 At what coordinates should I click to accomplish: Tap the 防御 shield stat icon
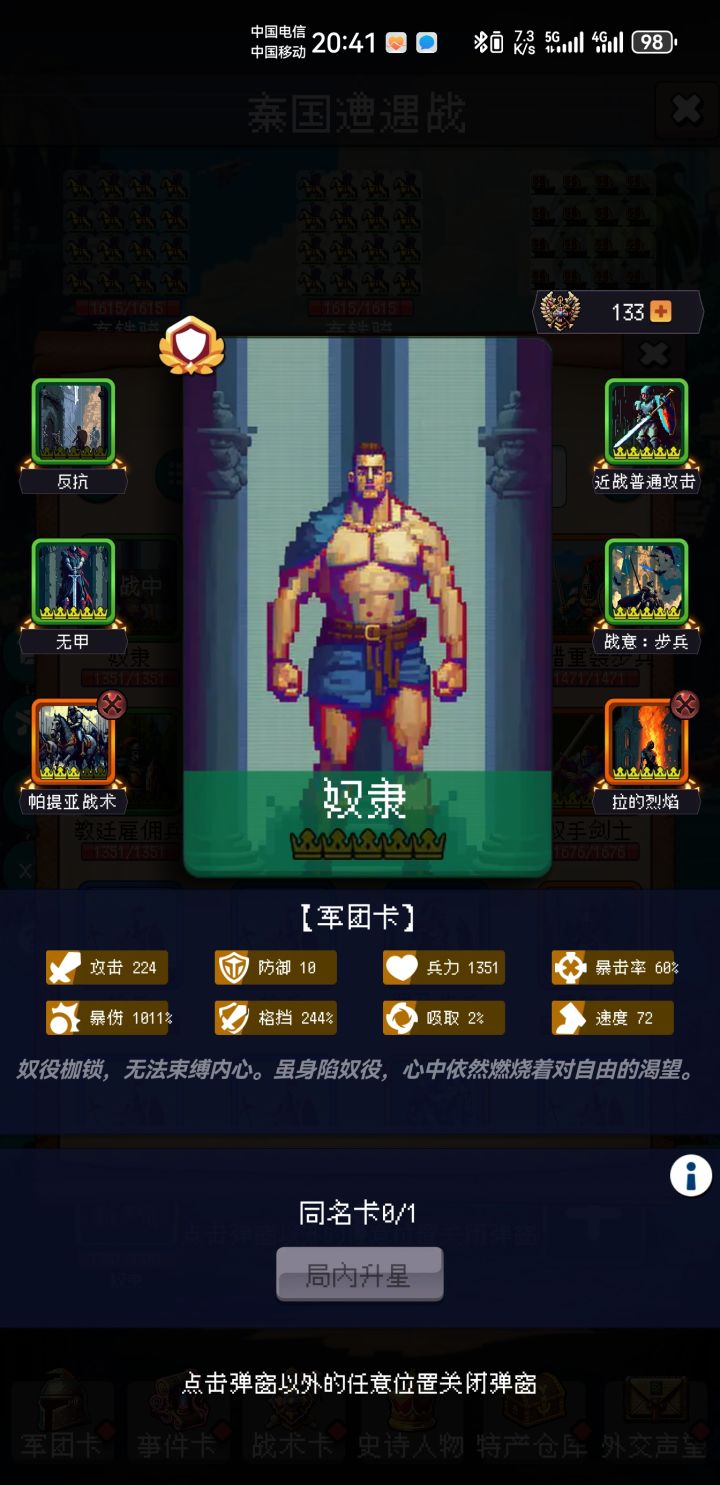[234, 967]
